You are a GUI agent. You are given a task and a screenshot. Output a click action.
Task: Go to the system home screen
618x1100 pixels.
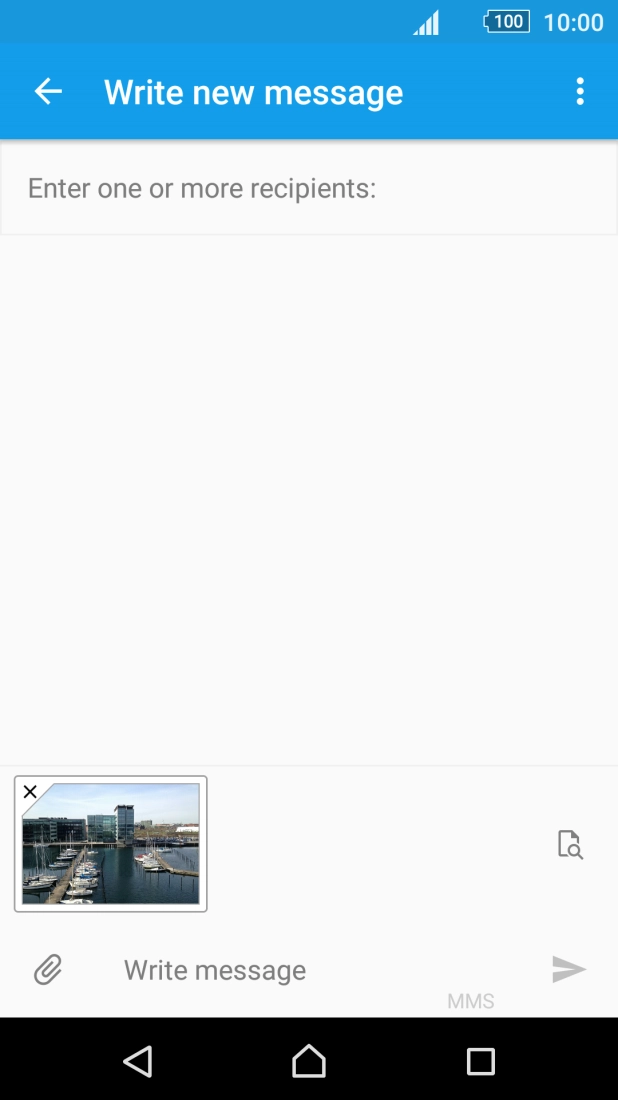pyautogui.click(x=308, y=1061)
